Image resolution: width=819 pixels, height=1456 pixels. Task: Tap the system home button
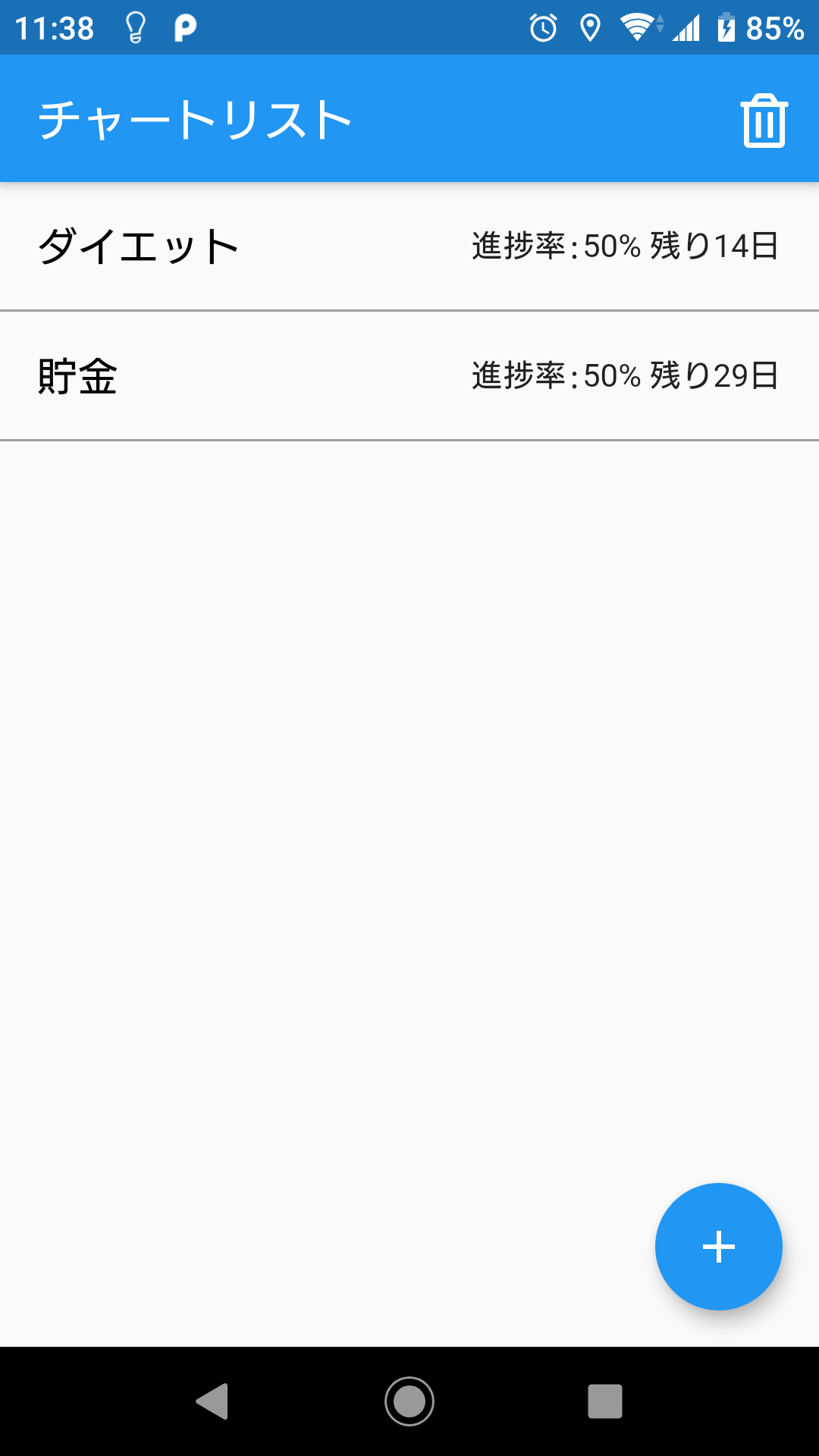[x=409, y=1401]
